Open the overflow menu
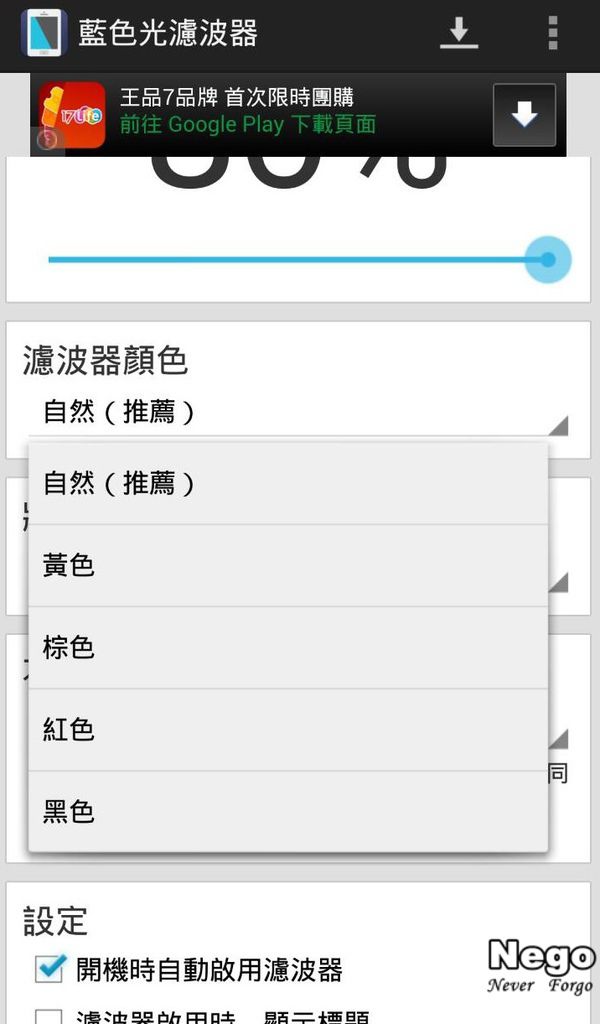This screenshot has height=1024, width=600. (553, 33)
